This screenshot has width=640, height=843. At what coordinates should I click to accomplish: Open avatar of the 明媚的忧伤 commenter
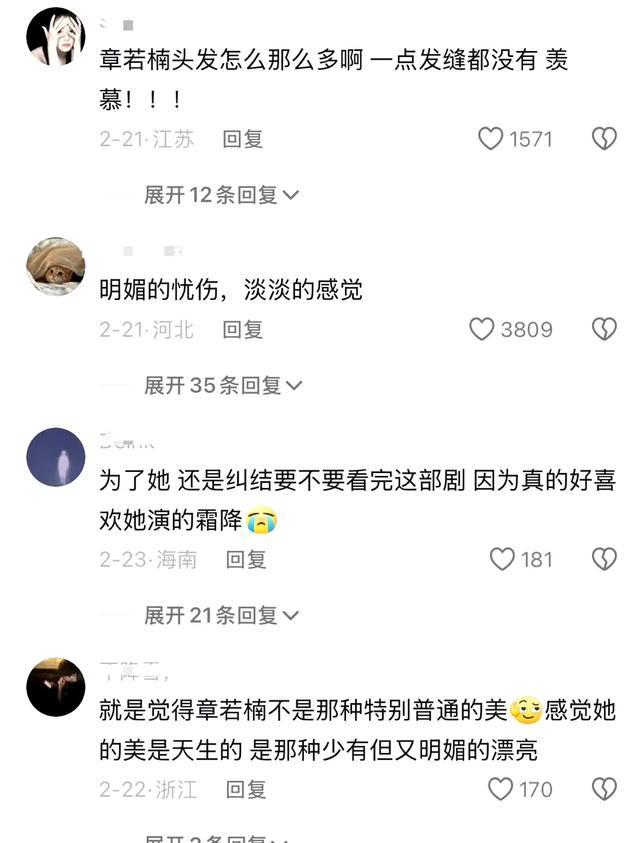(x=55, y=265)
